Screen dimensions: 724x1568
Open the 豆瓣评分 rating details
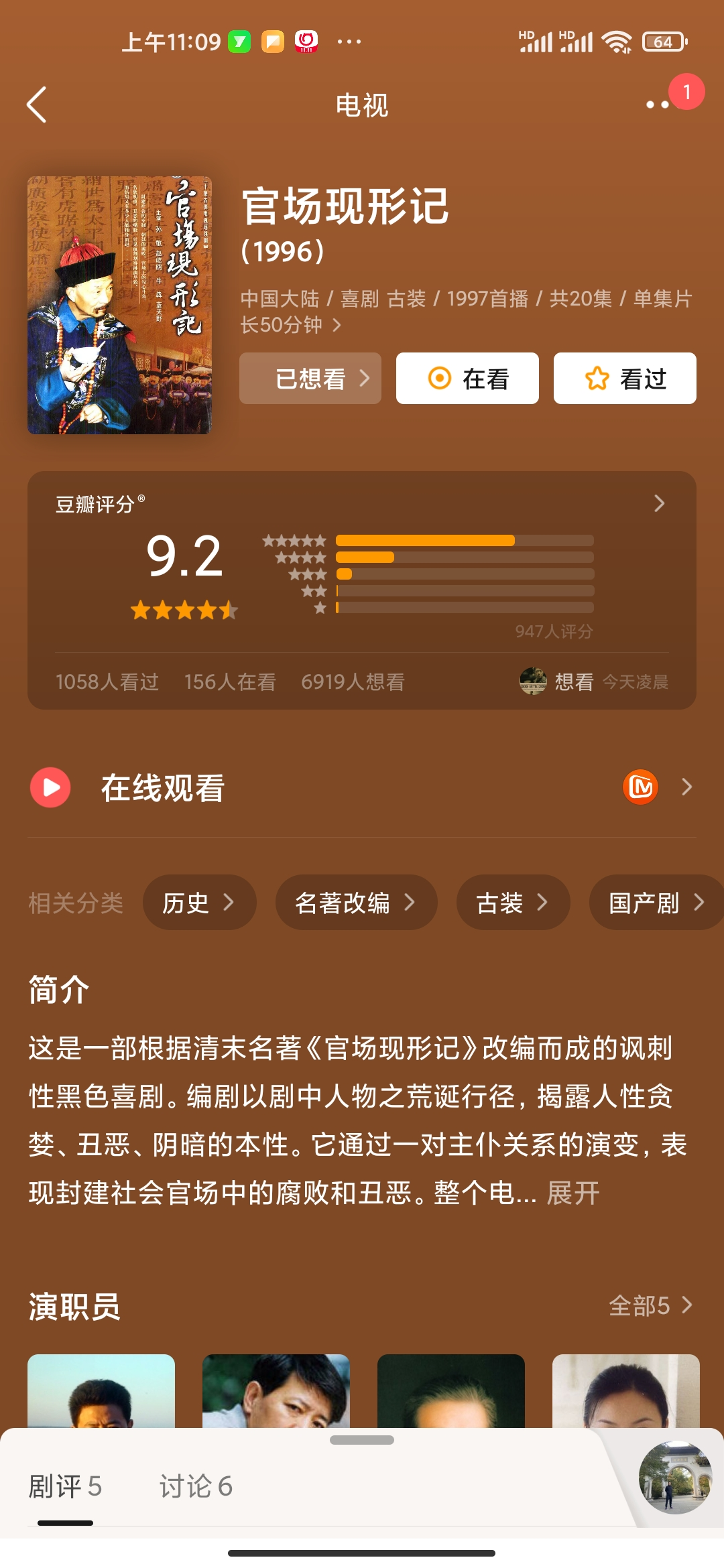tap(658, 503)
